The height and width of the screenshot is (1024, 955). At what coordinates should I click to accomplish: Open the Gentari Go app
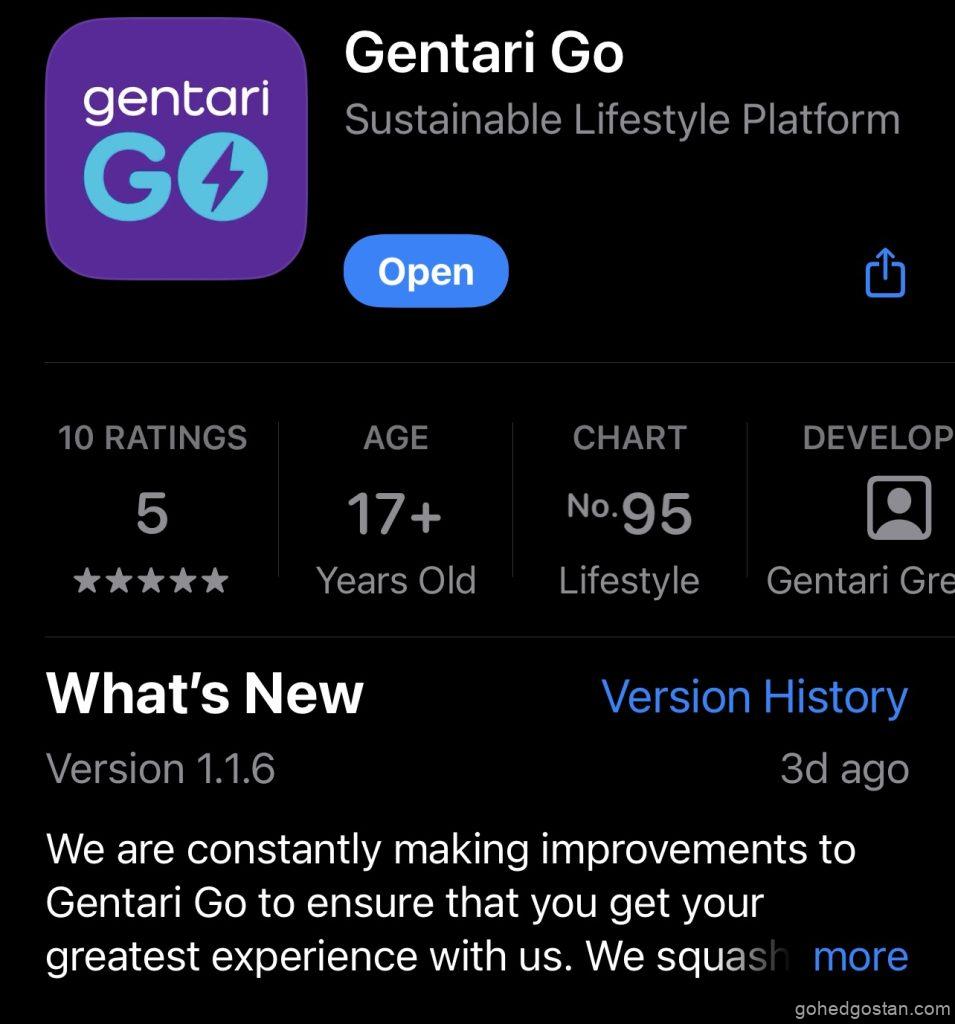point(425,271)
